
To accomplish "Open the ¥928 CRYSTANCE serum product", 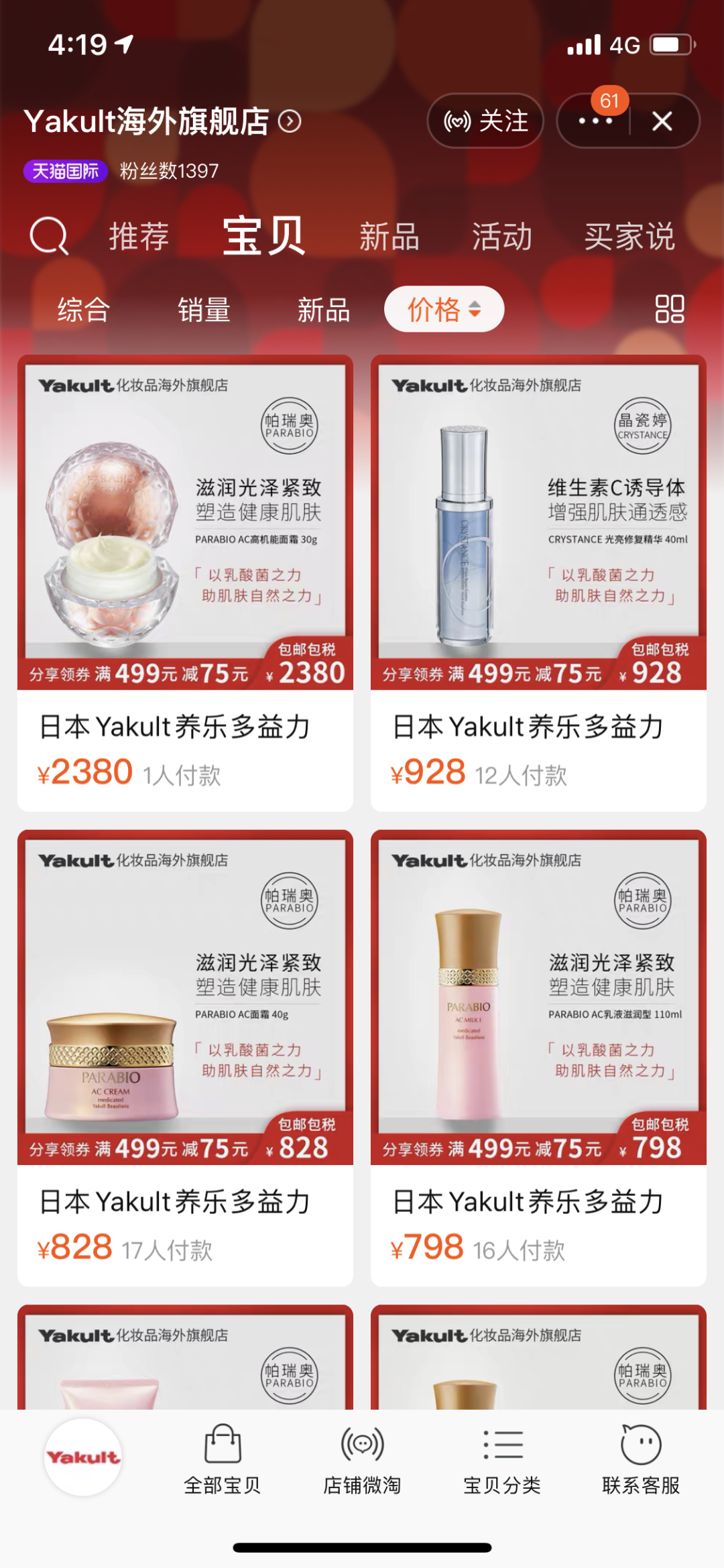I will coord(538,582).
